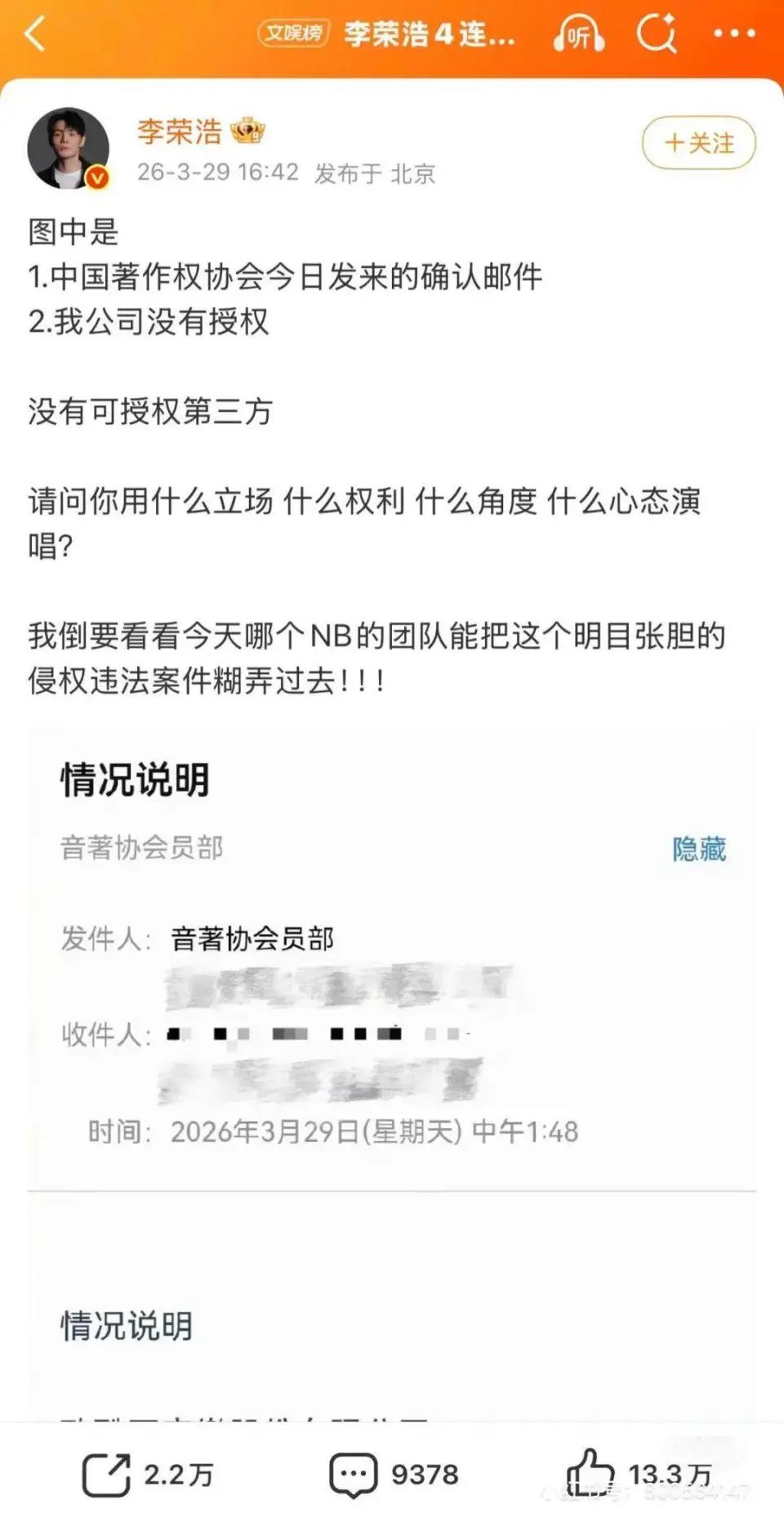
Task: View 李荣浩's profile avatar
Action: click(69, 149)
